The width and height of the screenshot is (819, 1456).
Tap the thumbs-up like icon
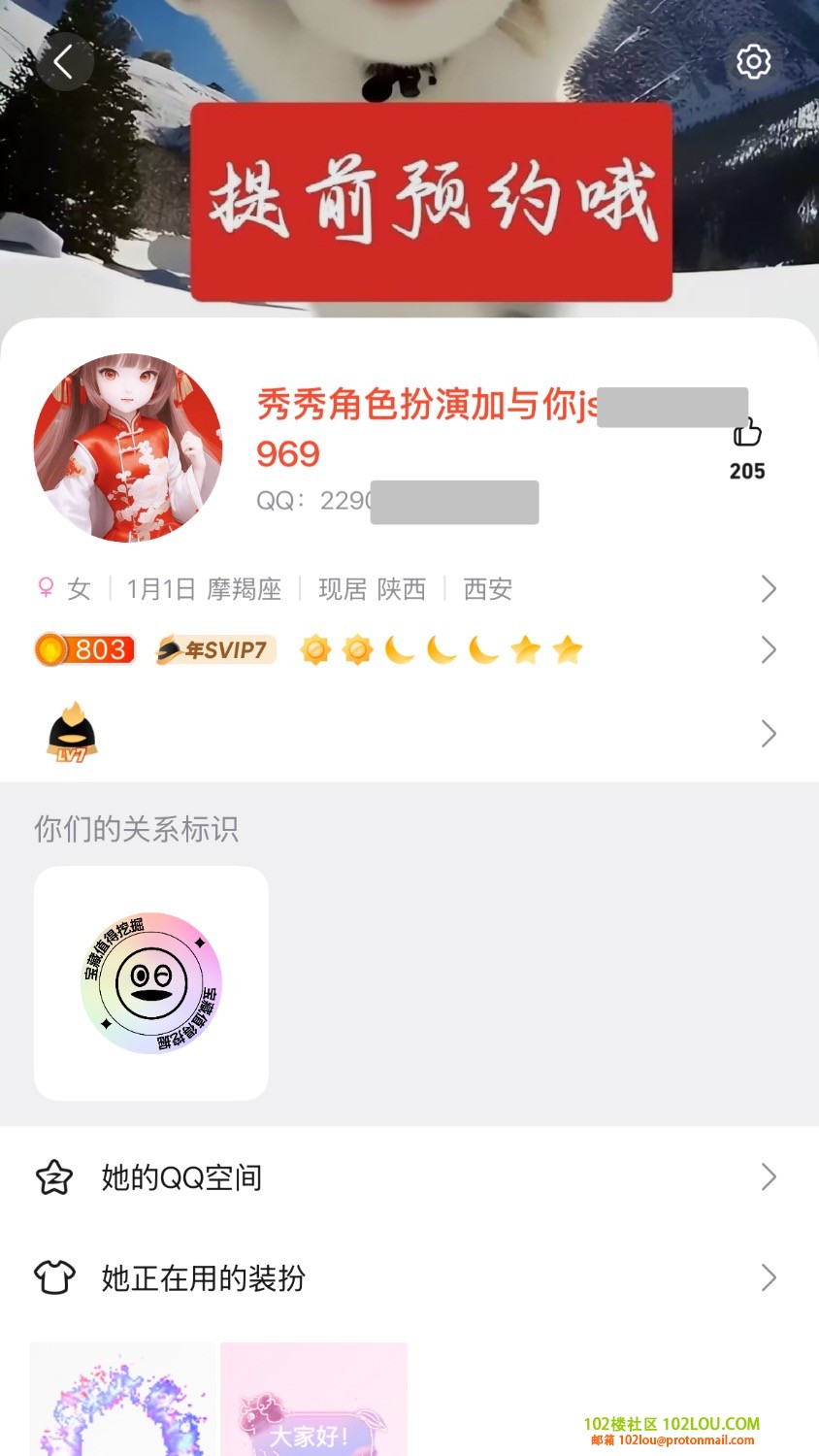pyautogui.click(x=747, y=435)
